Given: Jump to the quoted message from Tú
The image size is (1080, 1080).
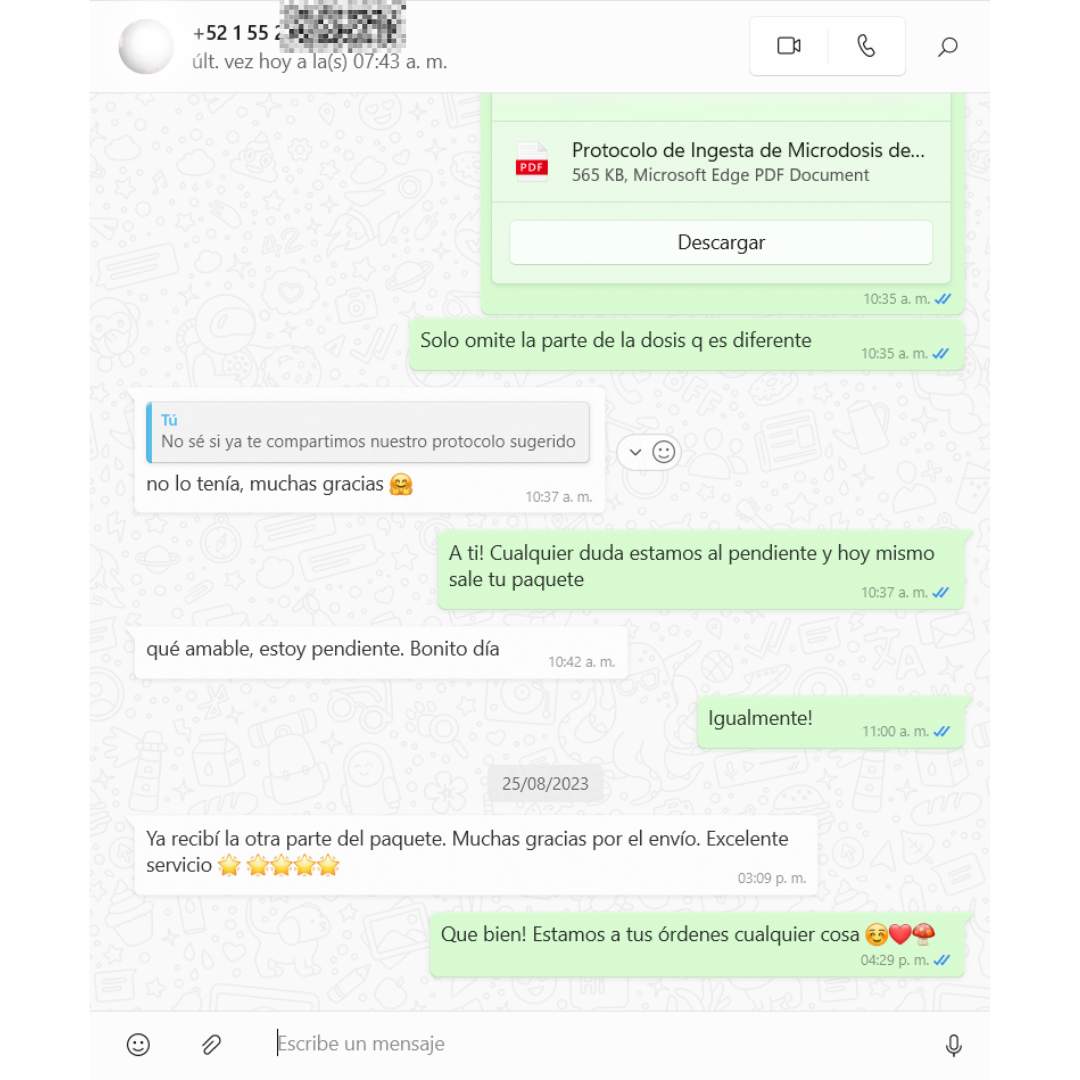Looking at the screenshot, I should click(368, 432).
